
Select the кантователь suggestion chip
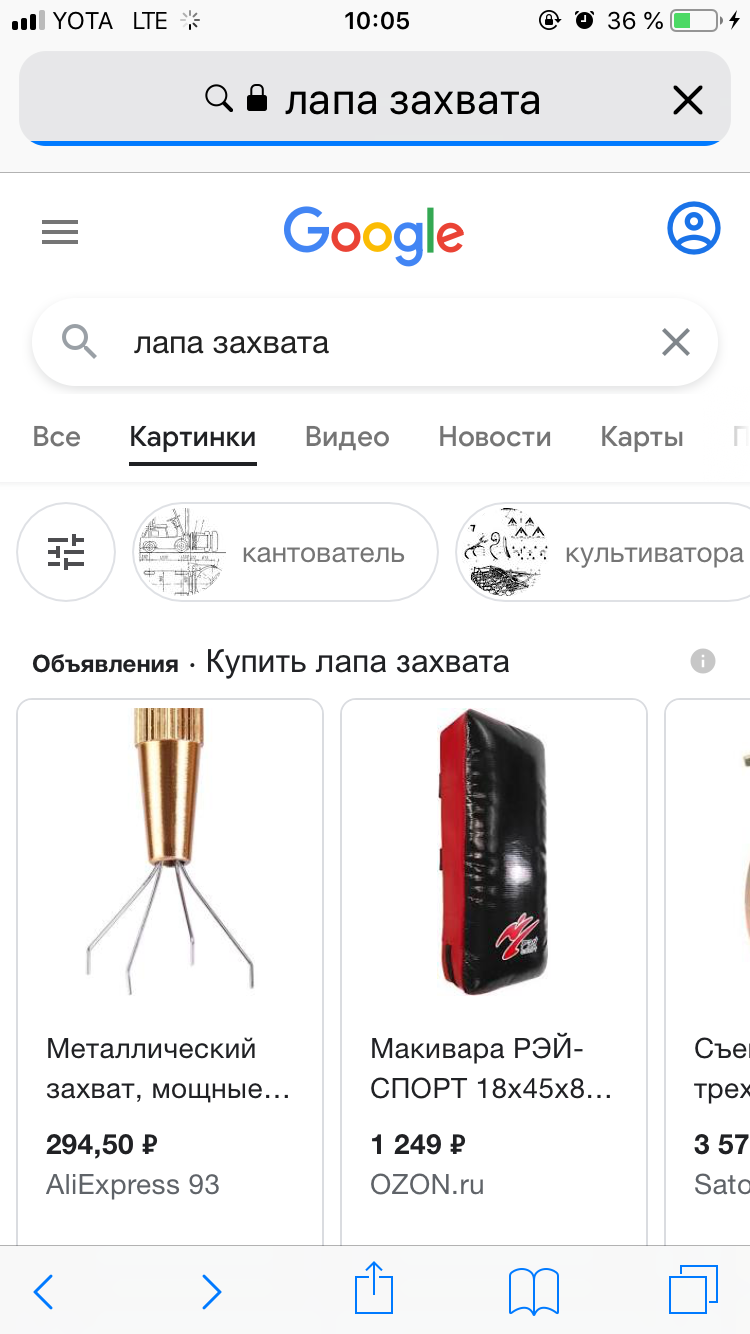click(x=285, y=552)
